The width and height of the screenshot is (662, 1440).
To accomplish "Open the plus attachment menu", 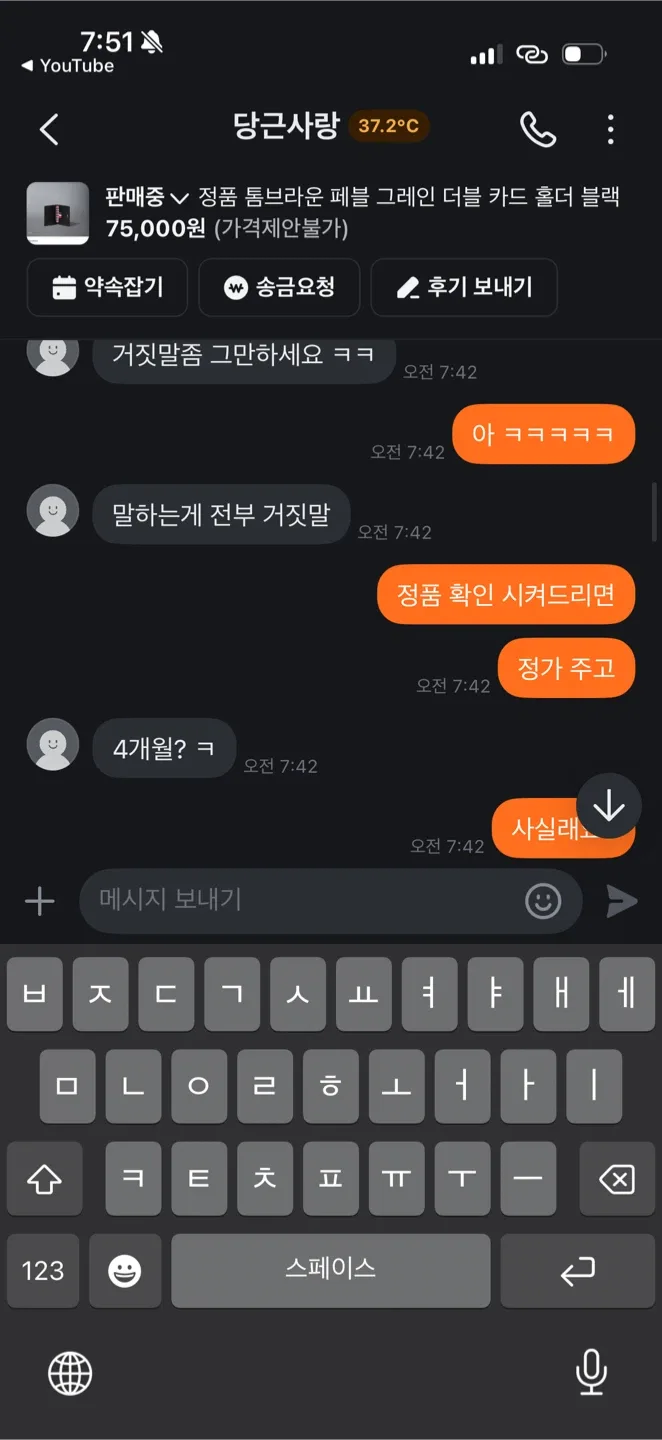I will pos(40,901).
